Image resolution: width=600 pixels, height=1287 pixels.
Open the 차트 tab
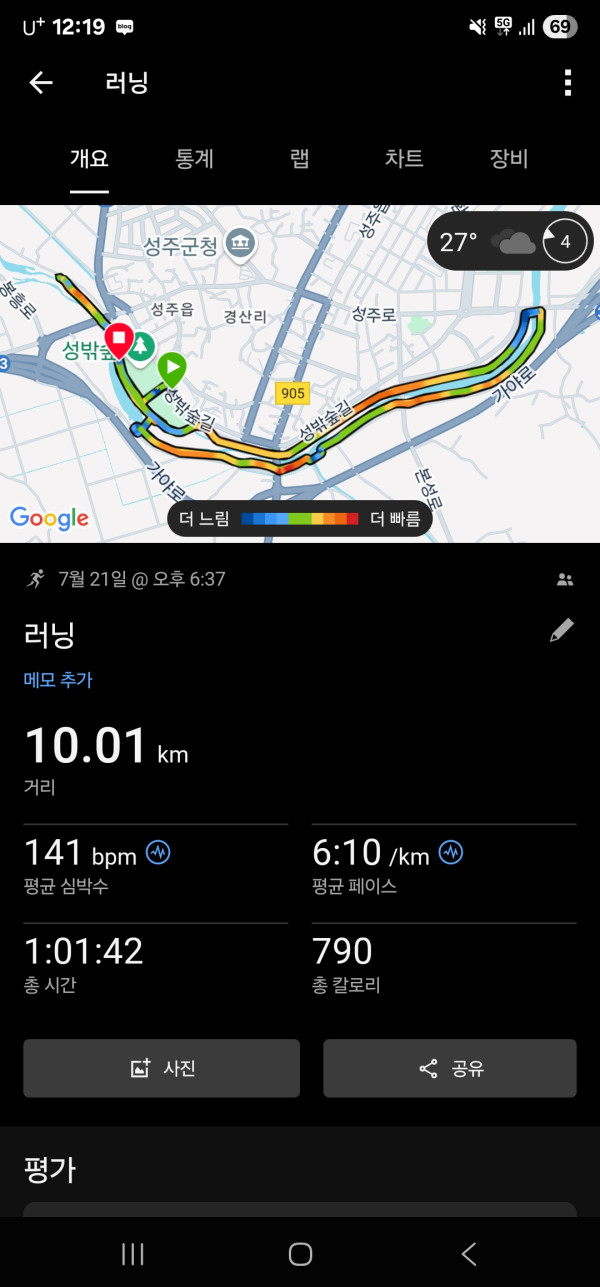pos(404,159)
